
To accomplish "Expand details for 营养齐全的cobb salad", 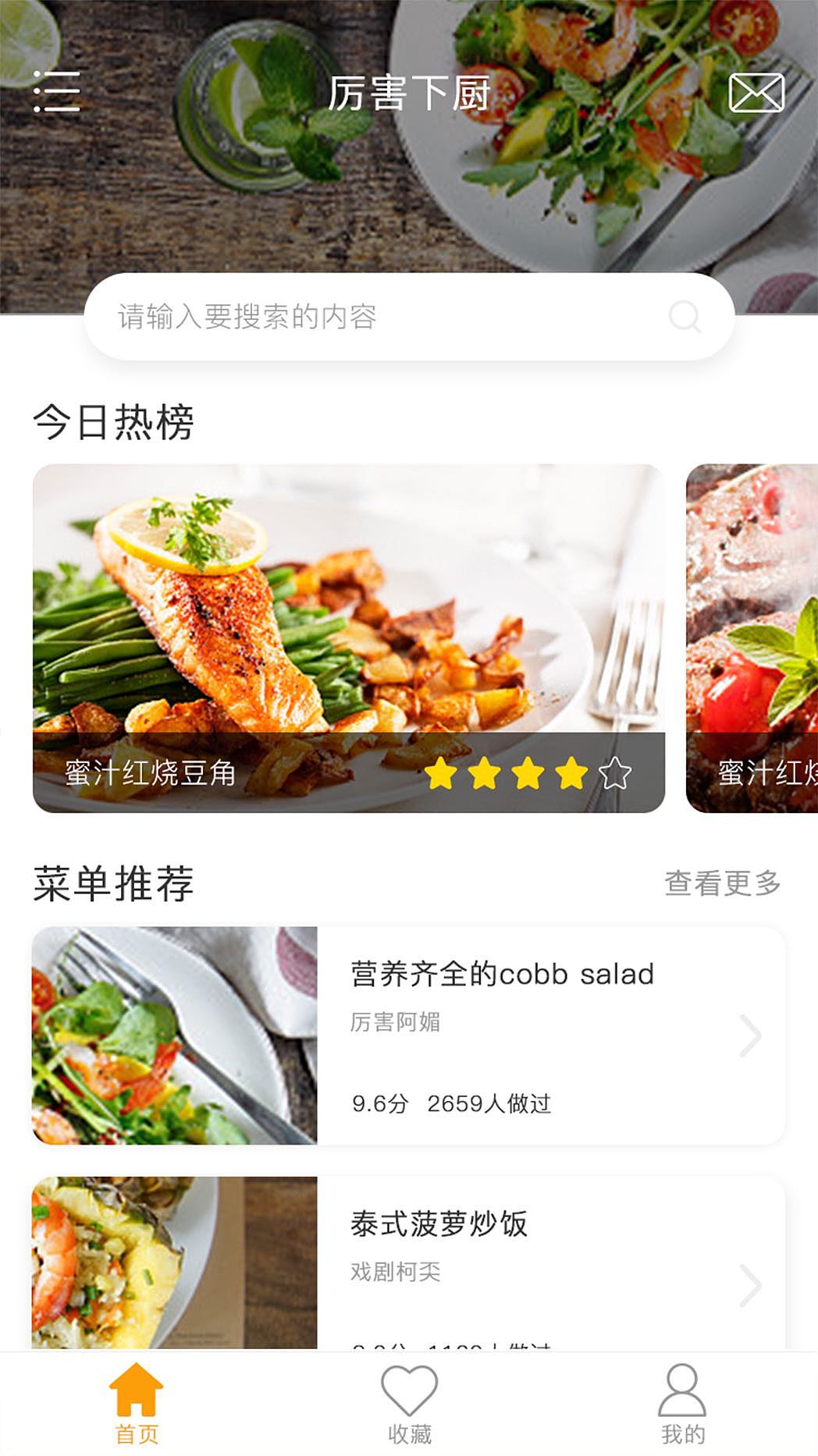I will [500, 973].
